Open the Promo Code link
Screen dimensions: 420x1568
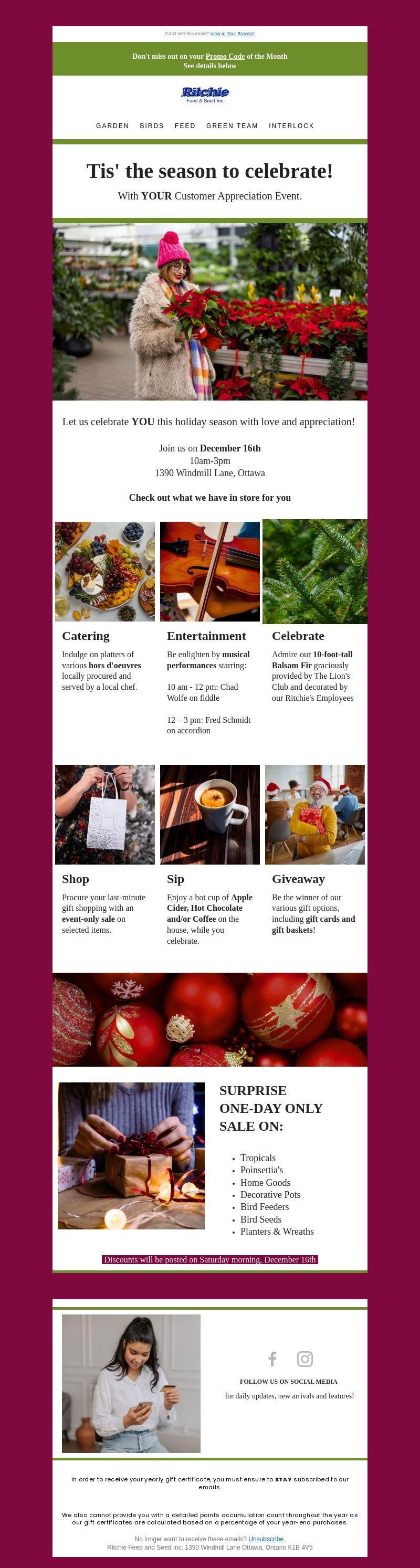click(x=225, y=56)
